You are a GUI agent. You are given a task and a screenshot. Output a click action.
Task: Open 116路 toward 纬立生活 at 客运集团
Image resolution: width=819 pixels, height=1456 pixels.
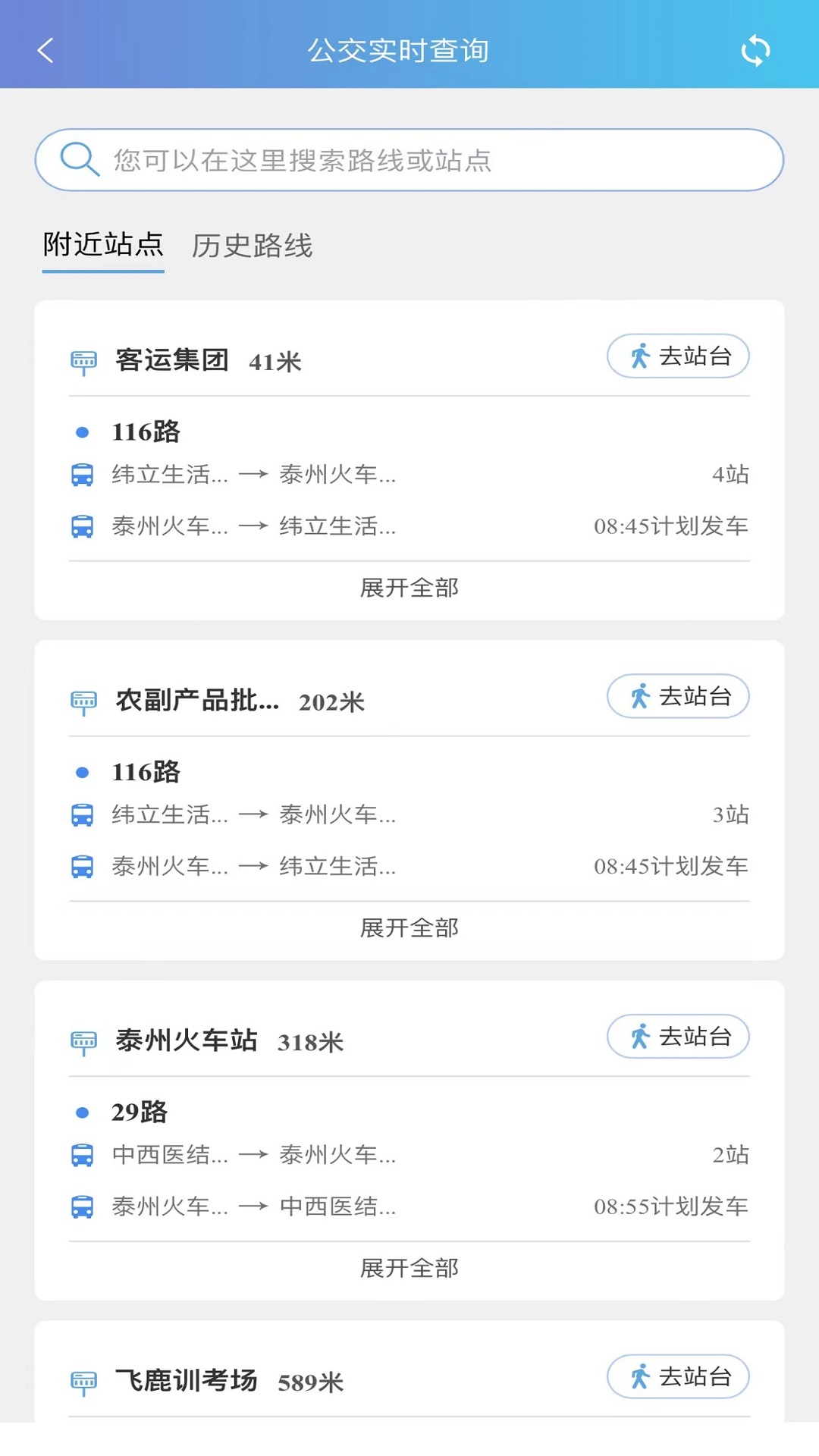point(409,526)
